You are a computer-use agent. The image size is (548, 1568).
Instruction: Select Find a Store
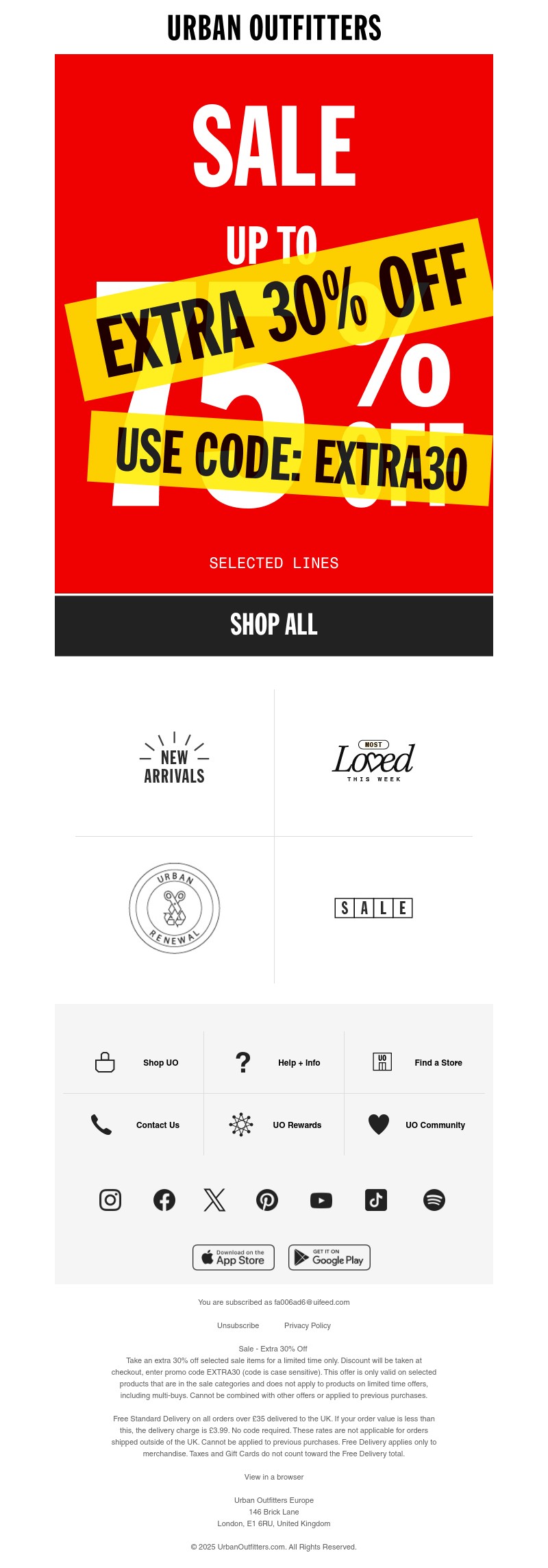point(438,1063)
